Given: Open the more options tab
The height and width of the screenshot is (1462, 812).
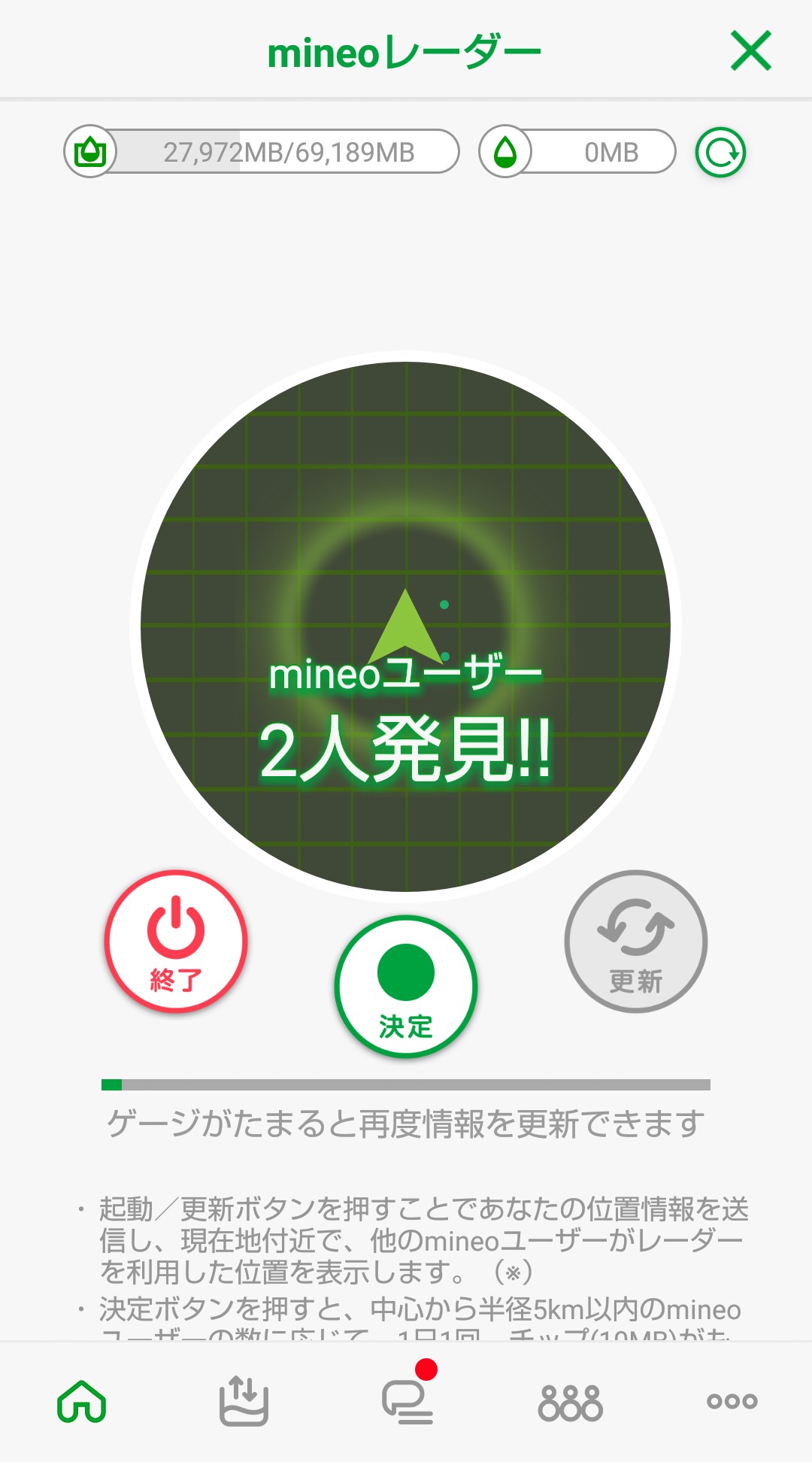Looking at the screenshot, I should point(732,1402).
